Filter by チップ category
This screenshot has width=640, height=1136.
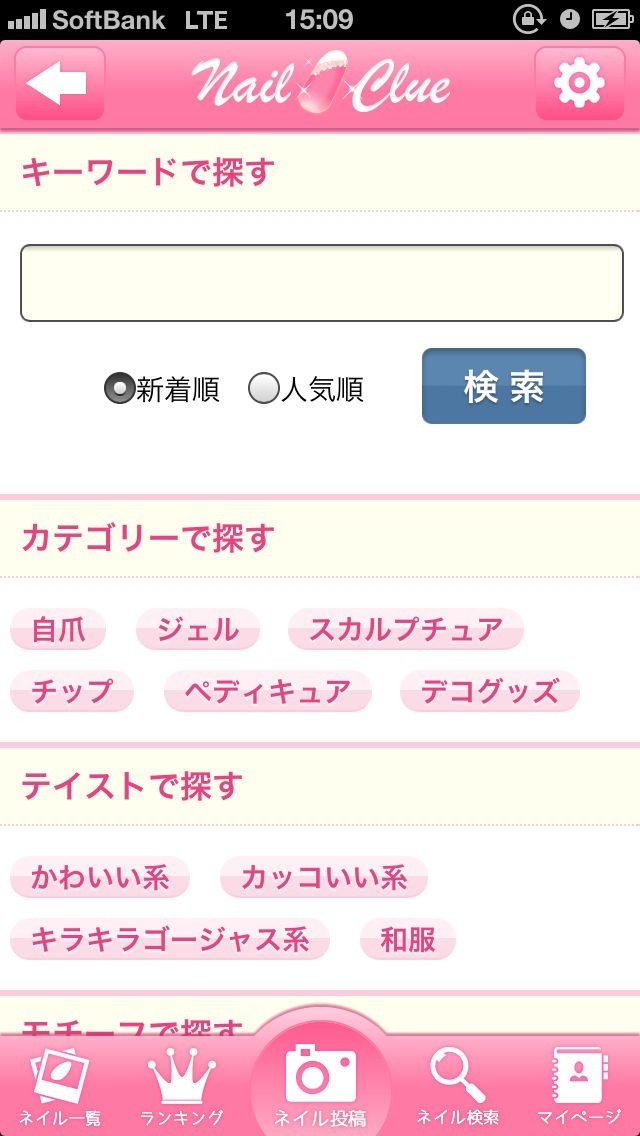[71, 691]
